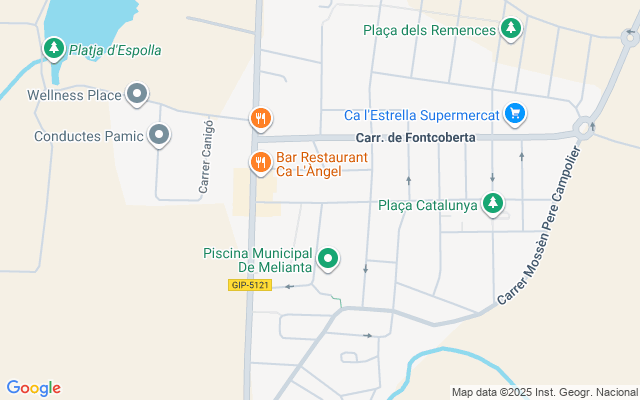
Task: Open Bar Restaurant Ca L'Àngel marker
Action: 260,162
